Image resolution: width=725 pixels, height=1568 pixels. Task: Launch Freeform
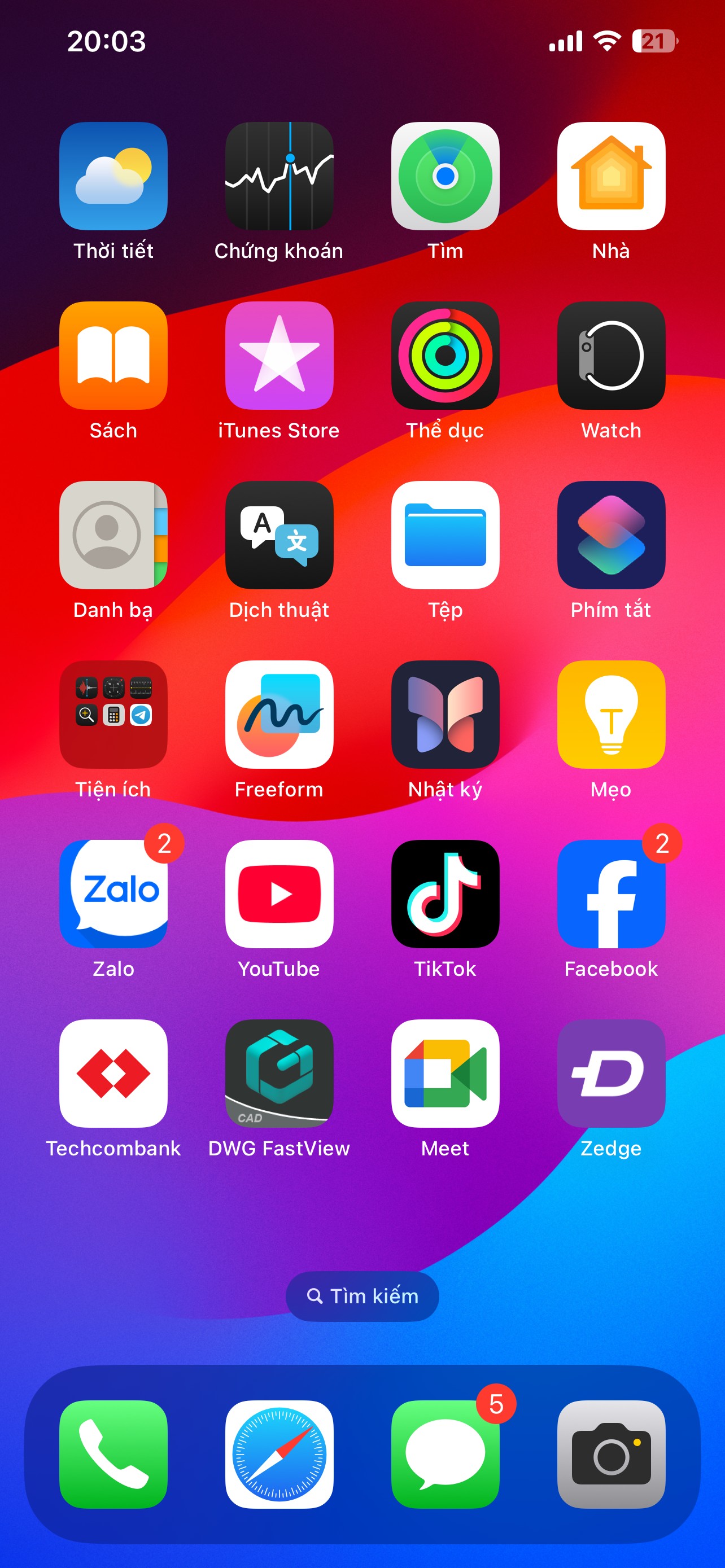279,715
